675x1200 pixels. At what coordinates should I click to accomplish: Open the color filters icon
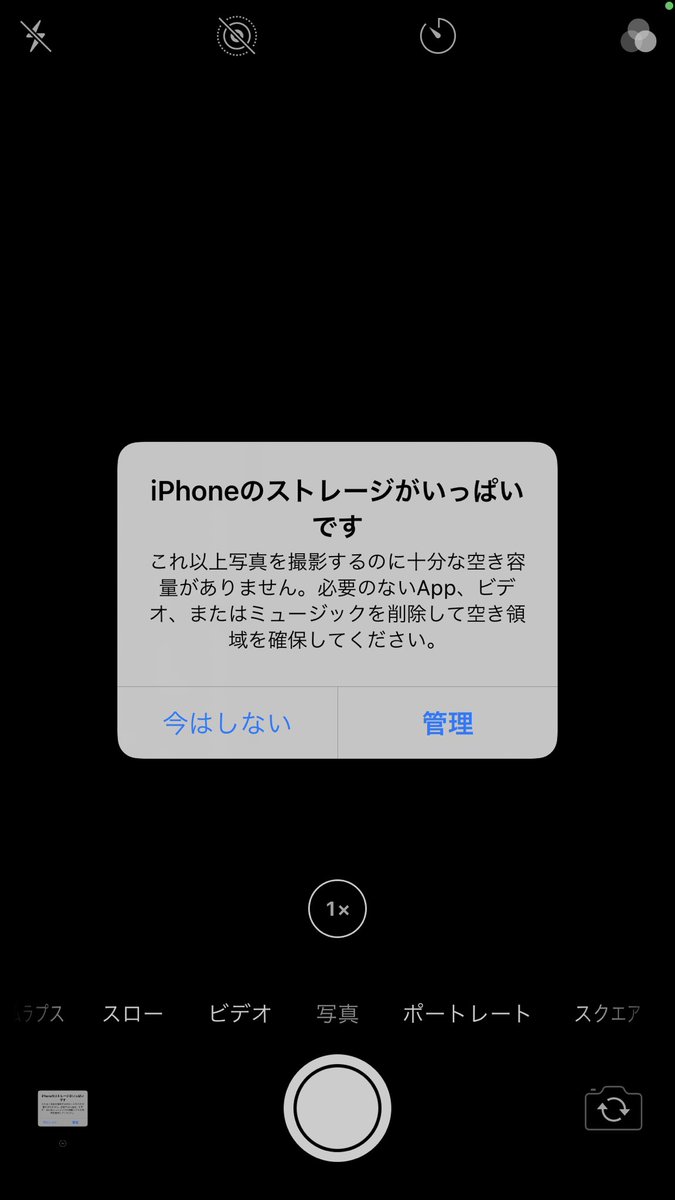pyautogui.click(x=638, y=36)
